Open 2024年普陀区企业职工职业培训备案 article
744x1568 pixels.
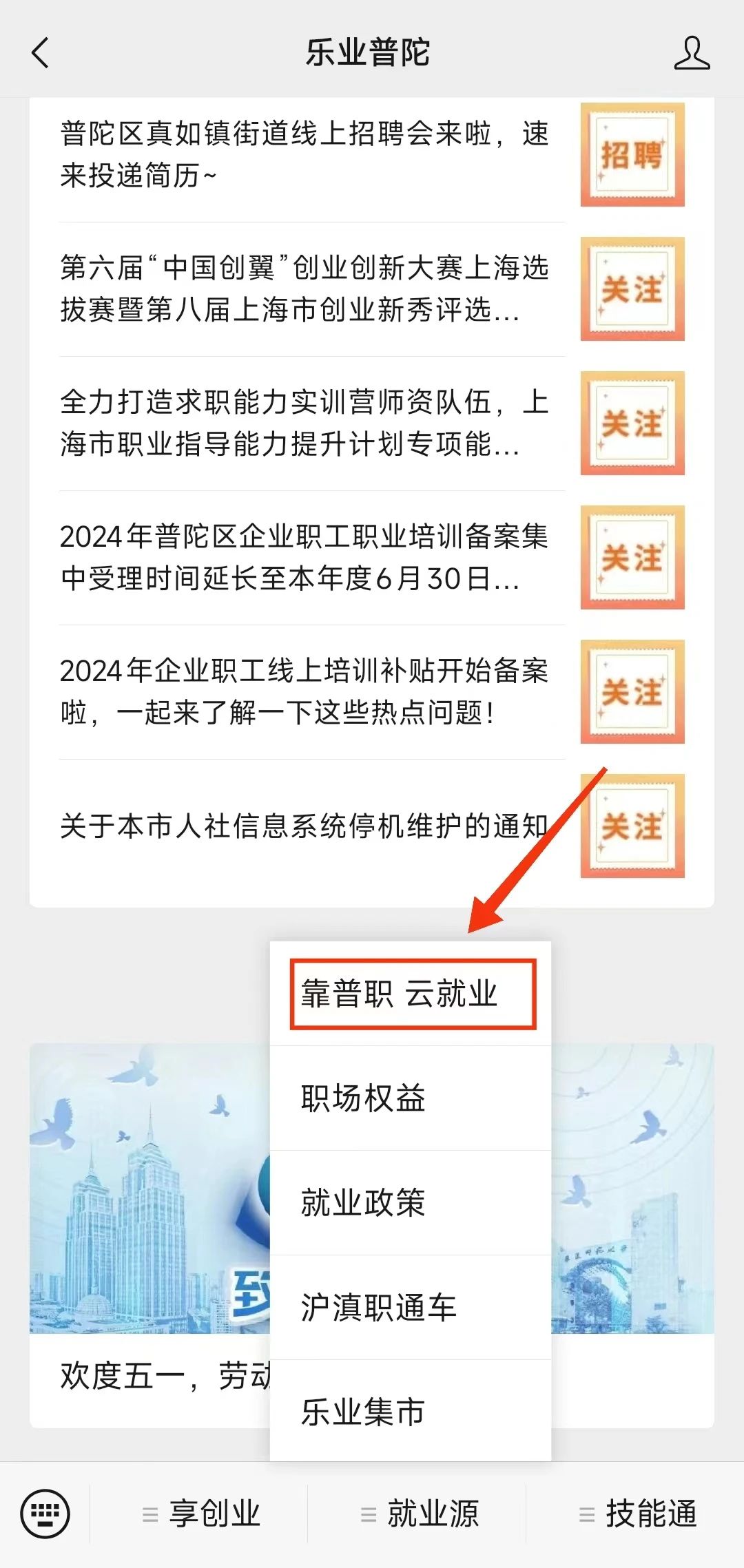304,557
